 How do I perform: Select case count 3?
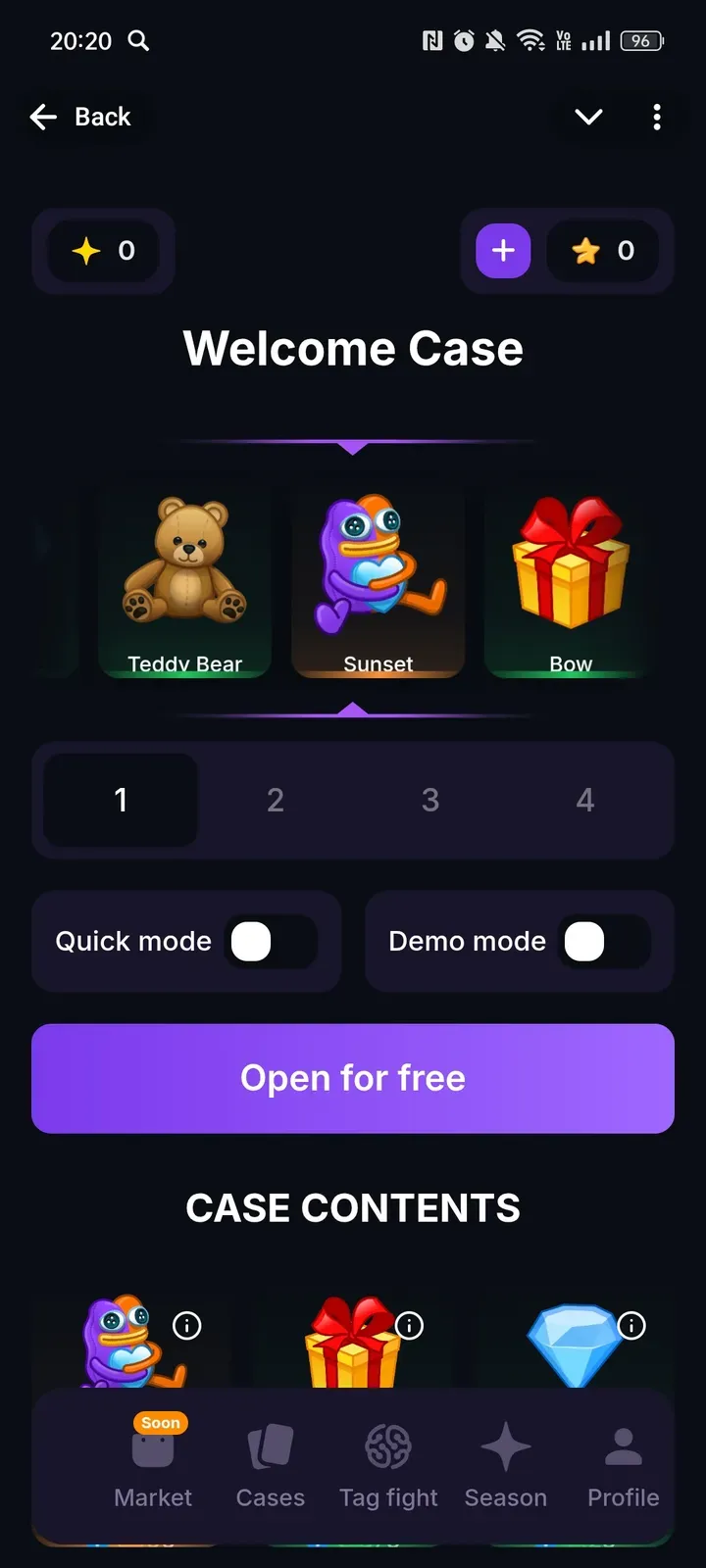430,800
